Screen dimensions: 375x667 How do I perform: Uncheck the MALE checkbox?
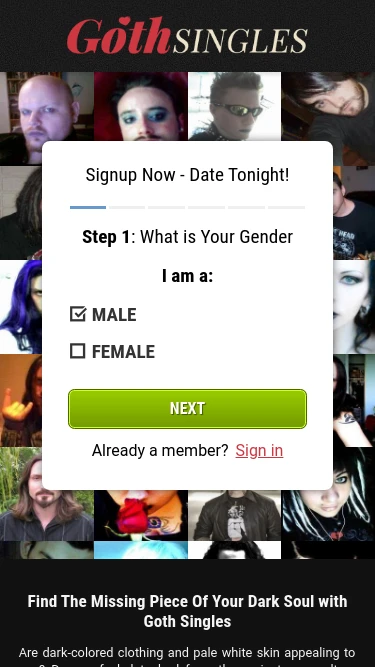[78, 314]
